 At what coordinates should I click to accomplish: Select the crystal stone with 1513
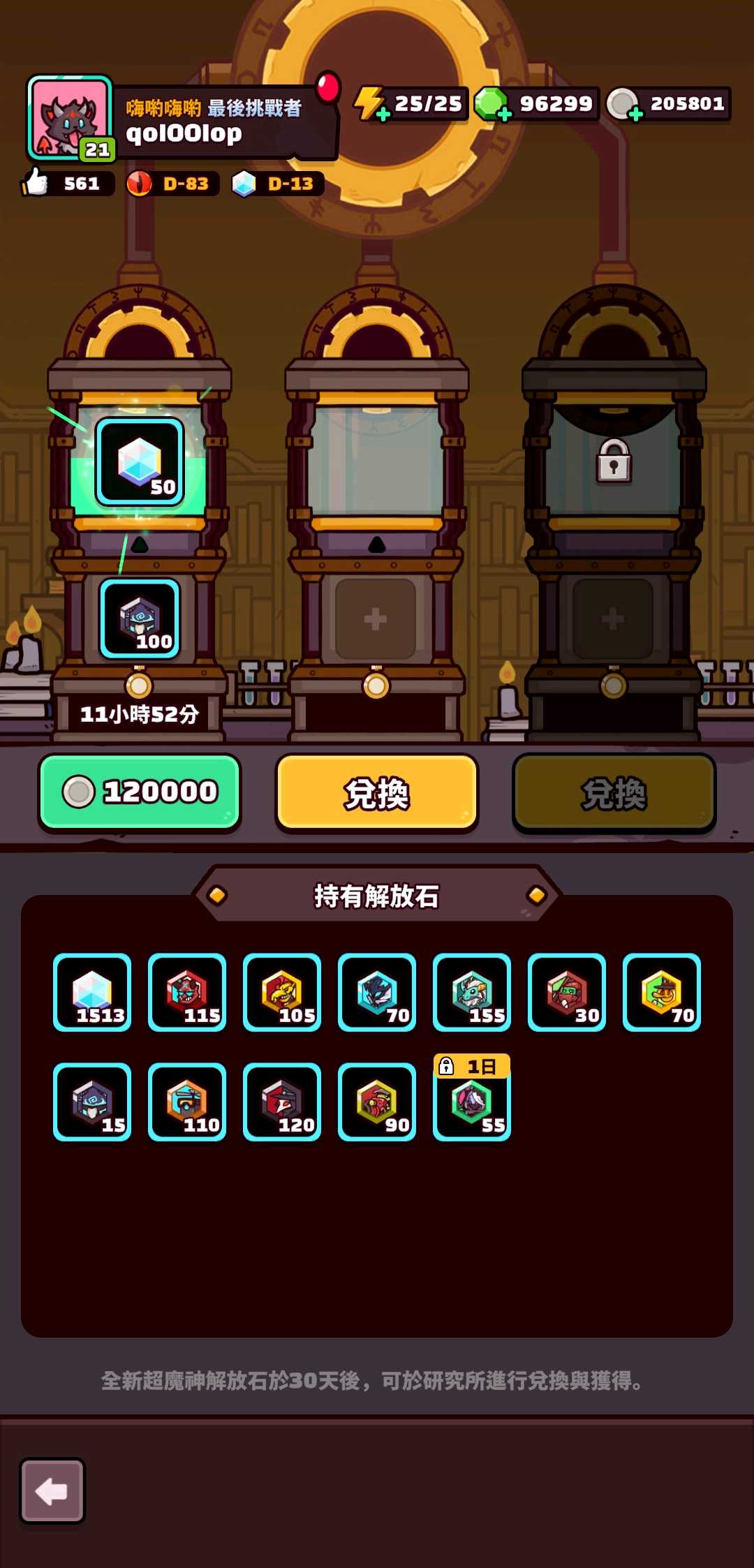click(x=92, y=992)
